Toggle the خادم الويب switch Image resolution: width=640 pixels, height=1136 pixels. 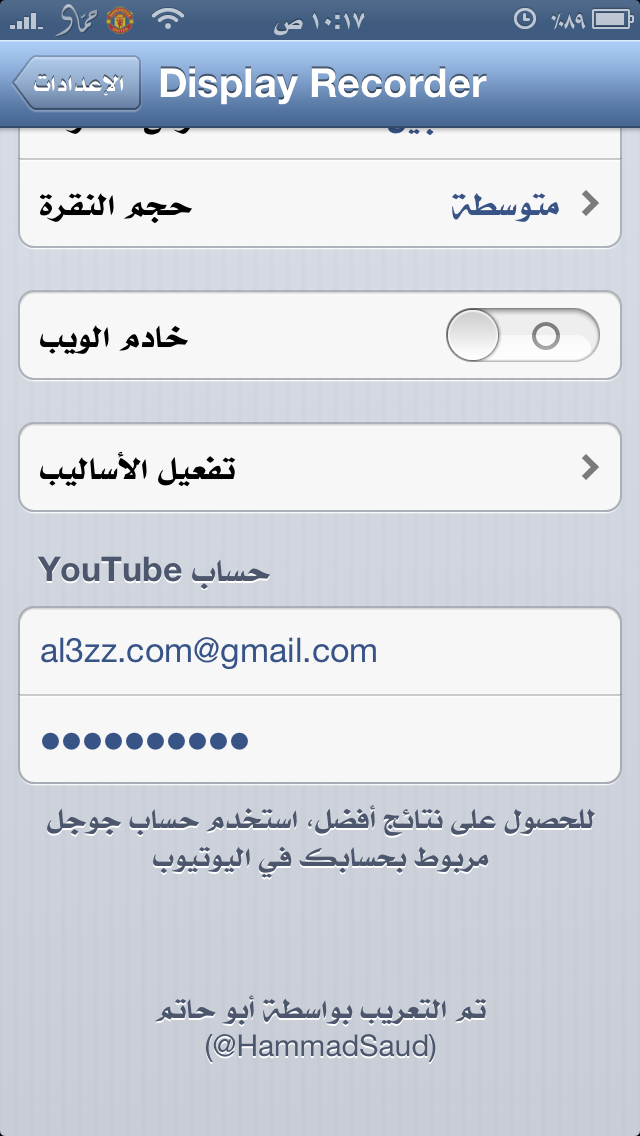[x=522, y=336]
